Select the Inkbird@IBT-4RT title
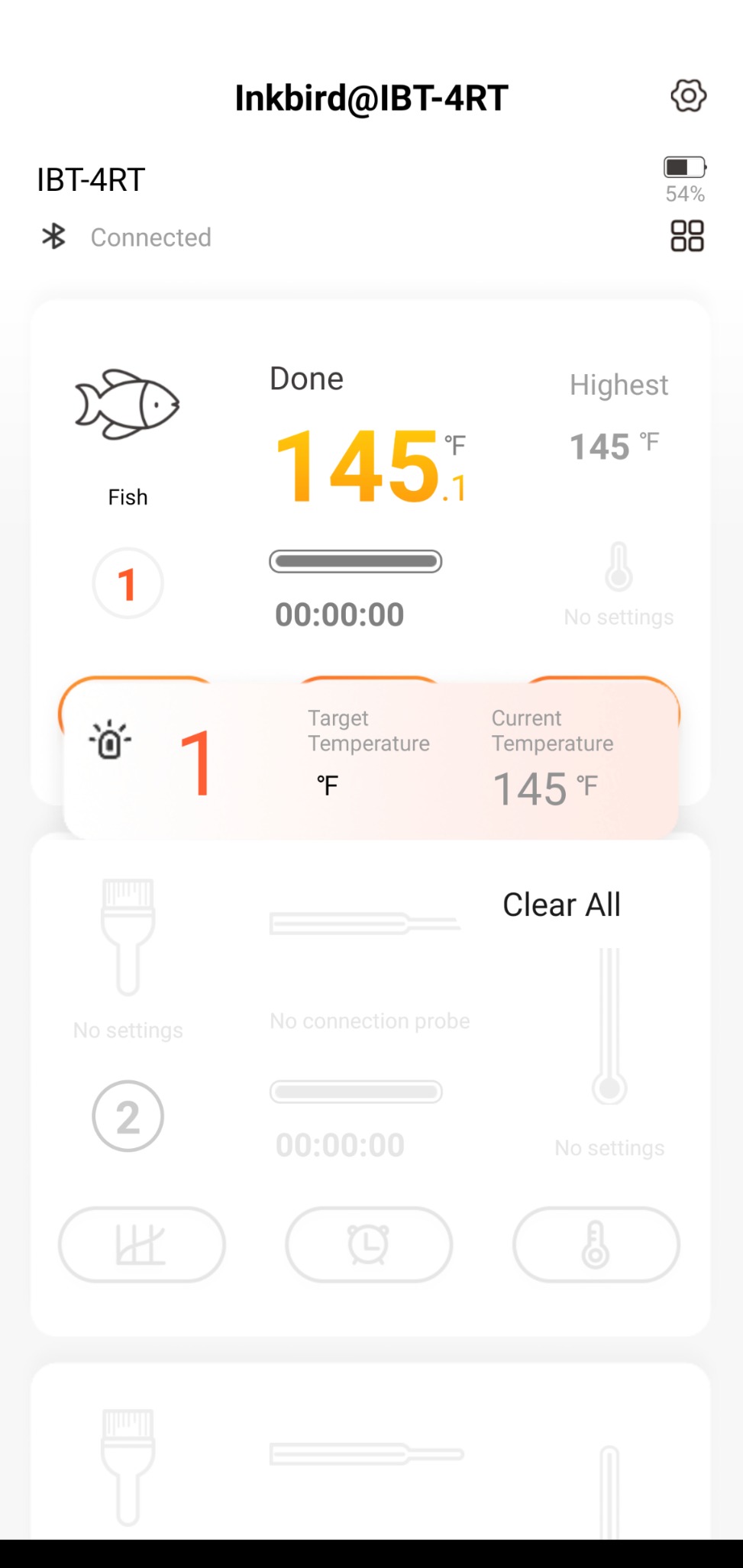Viewport: 743px width, 1568px height. pos(371,98)
